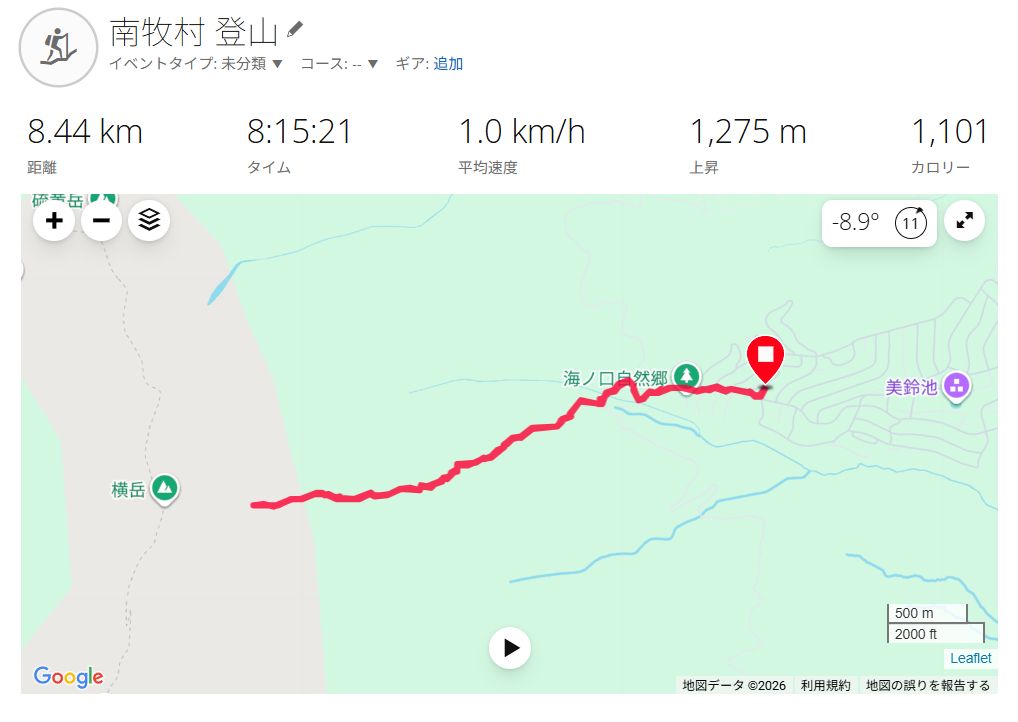Viewport: 1018px width, 722px height.
Task: Expand the map to full screen
Action: pos(964,221)
